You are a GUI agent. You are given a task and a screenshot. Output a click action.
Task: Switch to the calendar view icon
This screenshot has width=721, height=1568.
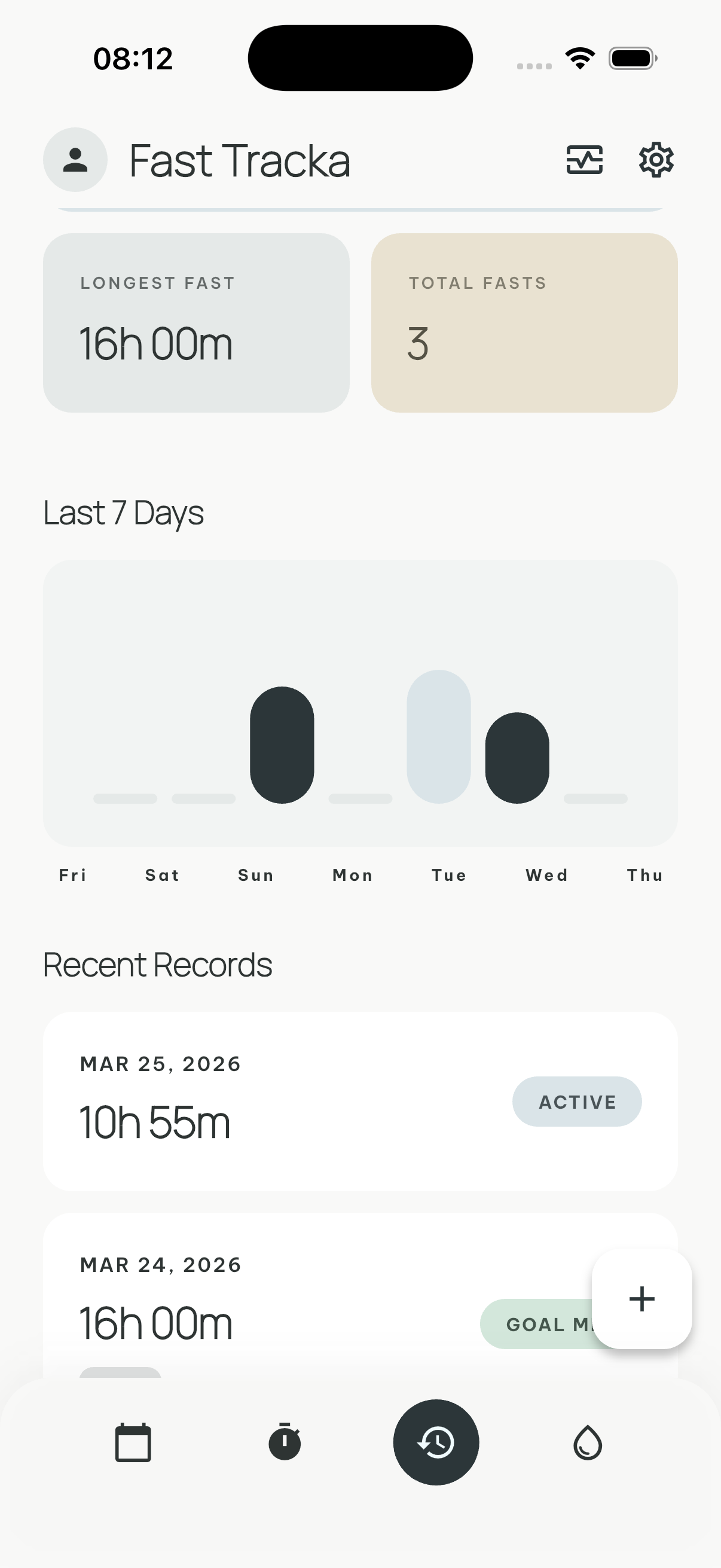[x=135, y=1442]
